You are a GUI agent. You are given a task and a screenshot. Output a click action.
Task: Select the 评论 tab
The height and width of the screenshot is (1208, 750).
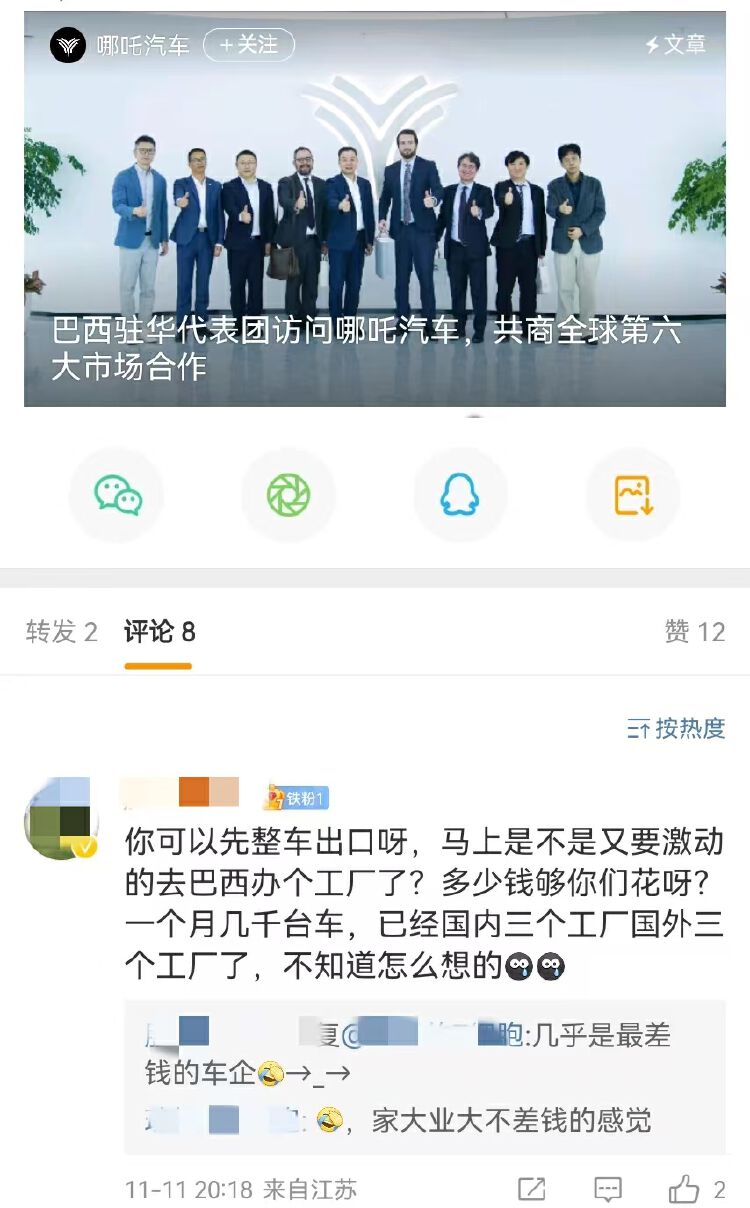[x=159, y=632]
